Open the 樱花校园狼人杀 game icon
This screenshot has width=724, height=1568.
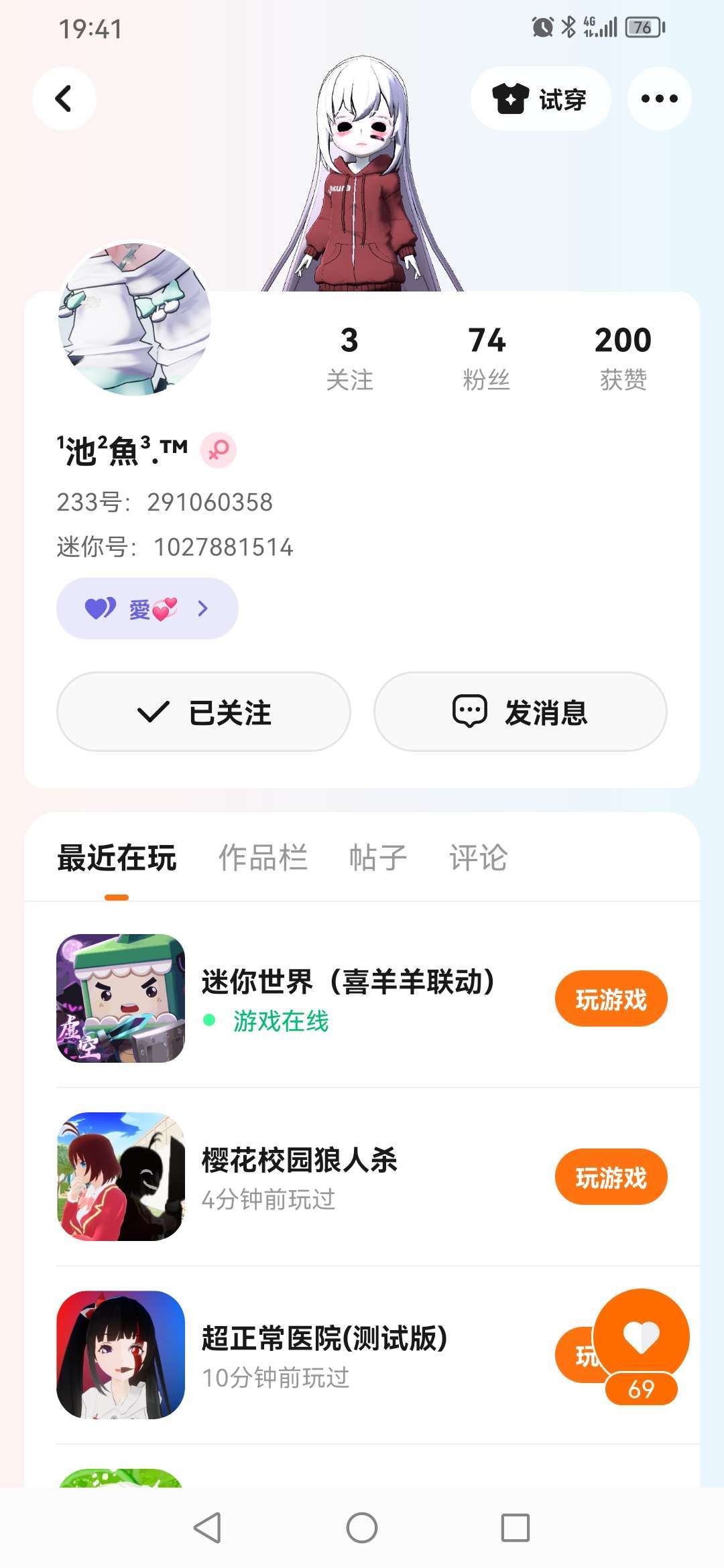121,1177
